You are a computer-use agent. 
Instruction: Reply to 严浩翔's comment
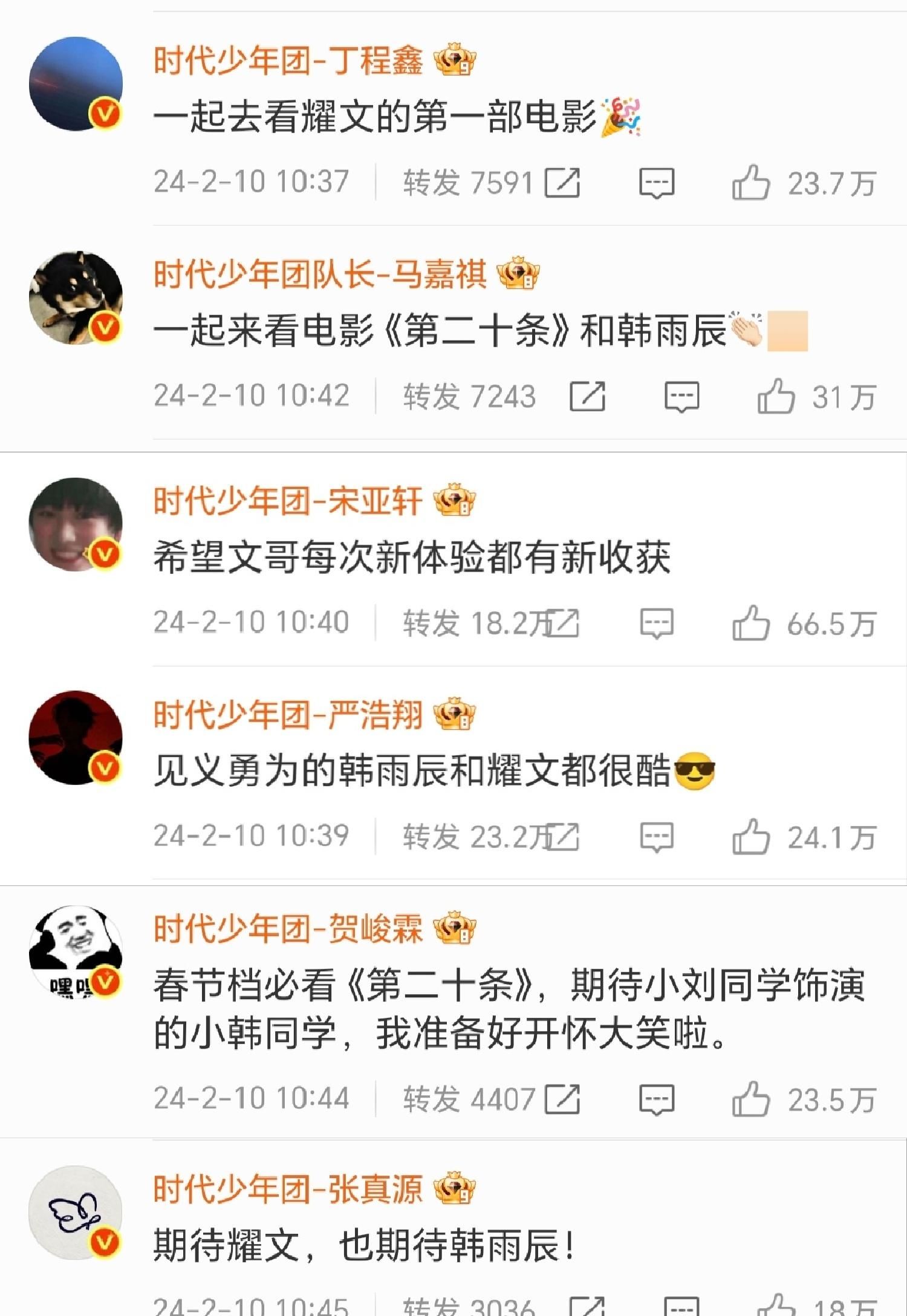pos(657,837)
